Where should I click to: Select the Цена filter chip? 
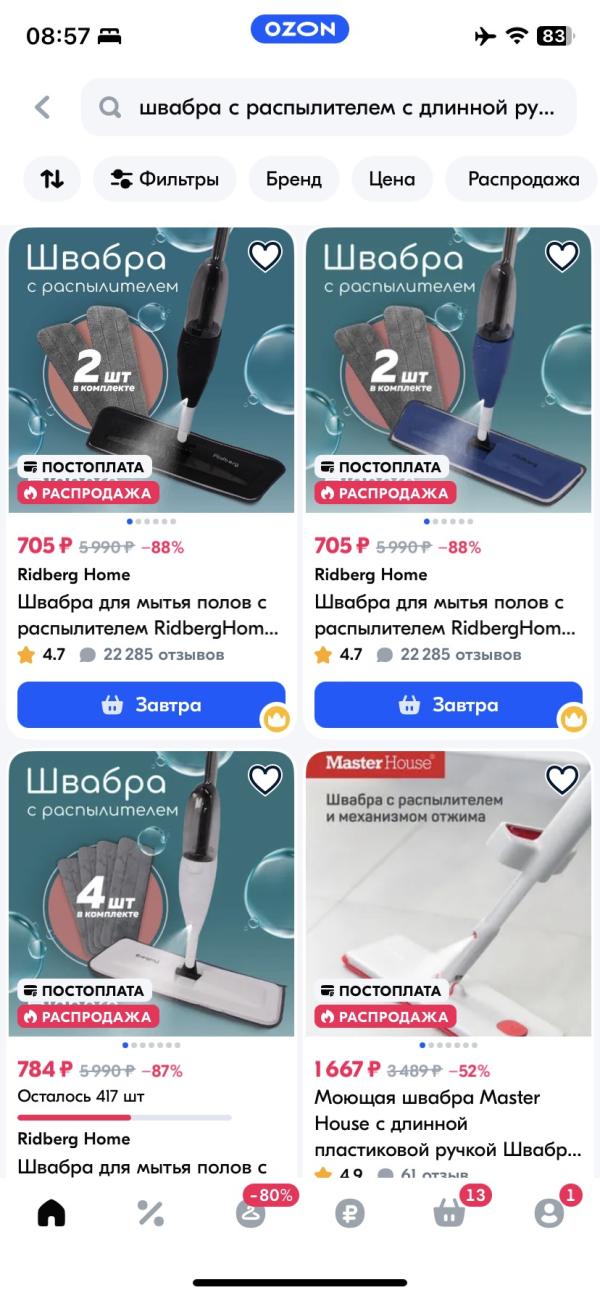392,179
